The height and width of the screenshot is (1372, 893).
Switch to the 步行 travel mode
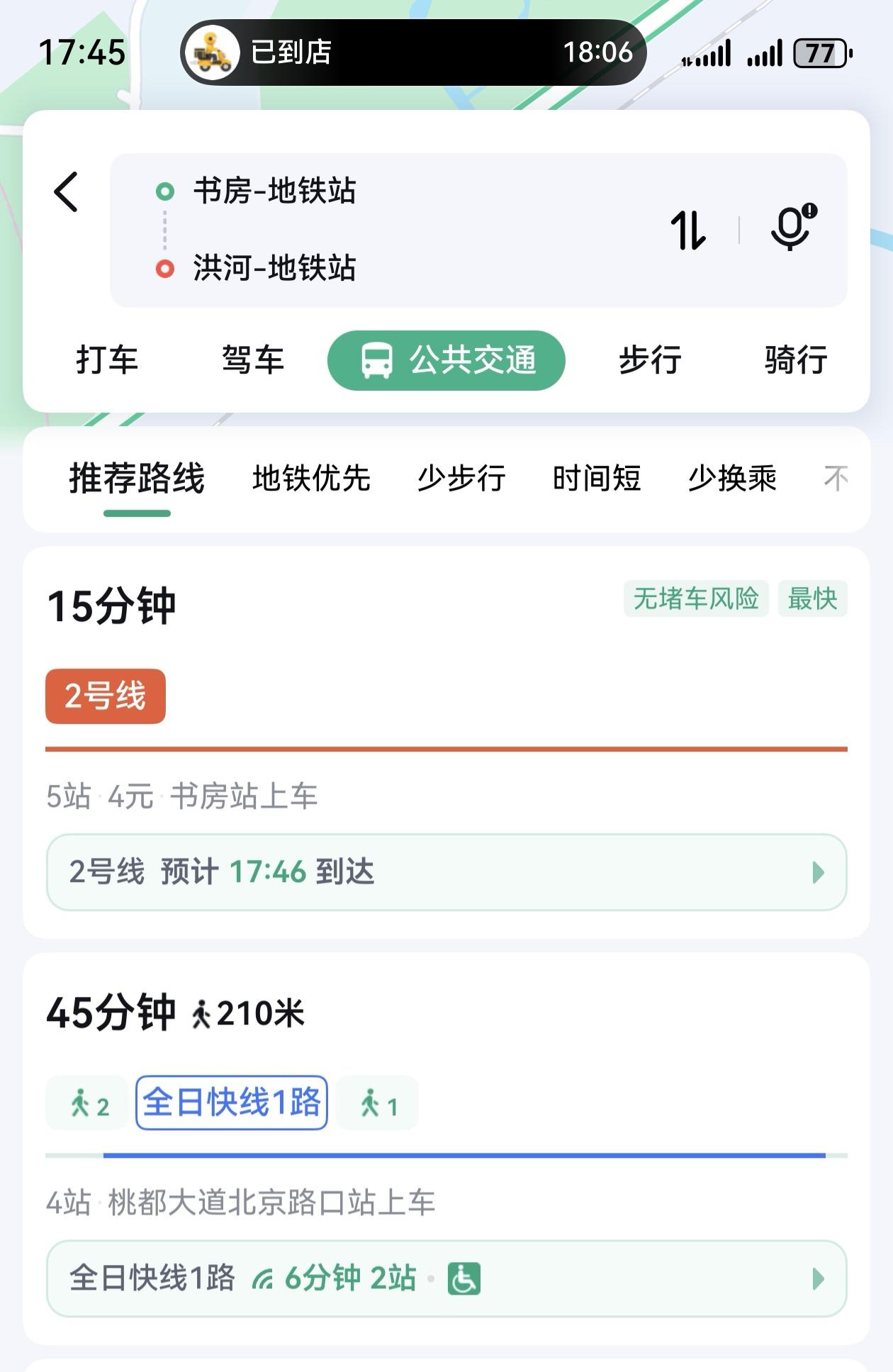pyautogui.click(x=649, y=360)
